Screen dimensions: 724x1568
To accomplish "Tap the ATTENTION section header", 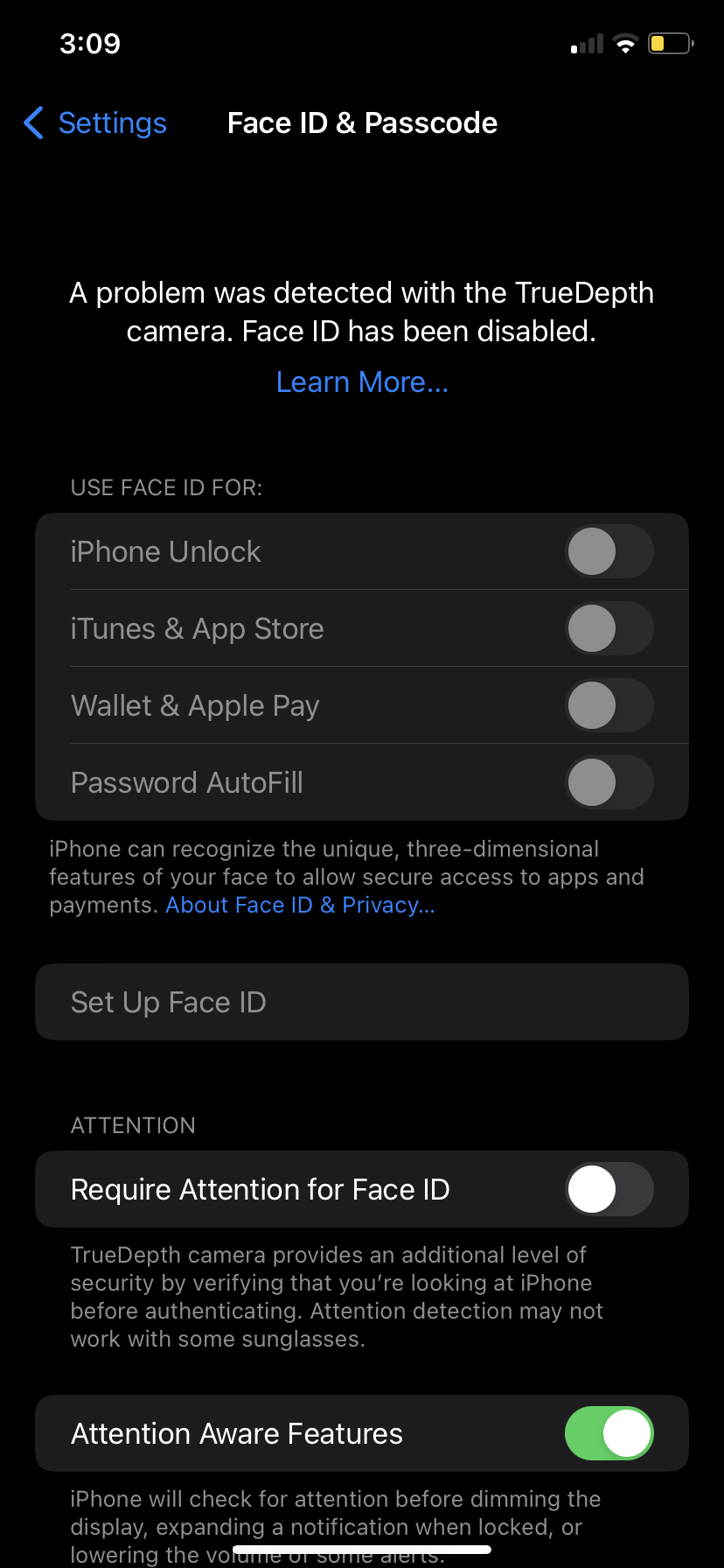I will tap(133, 1125).
